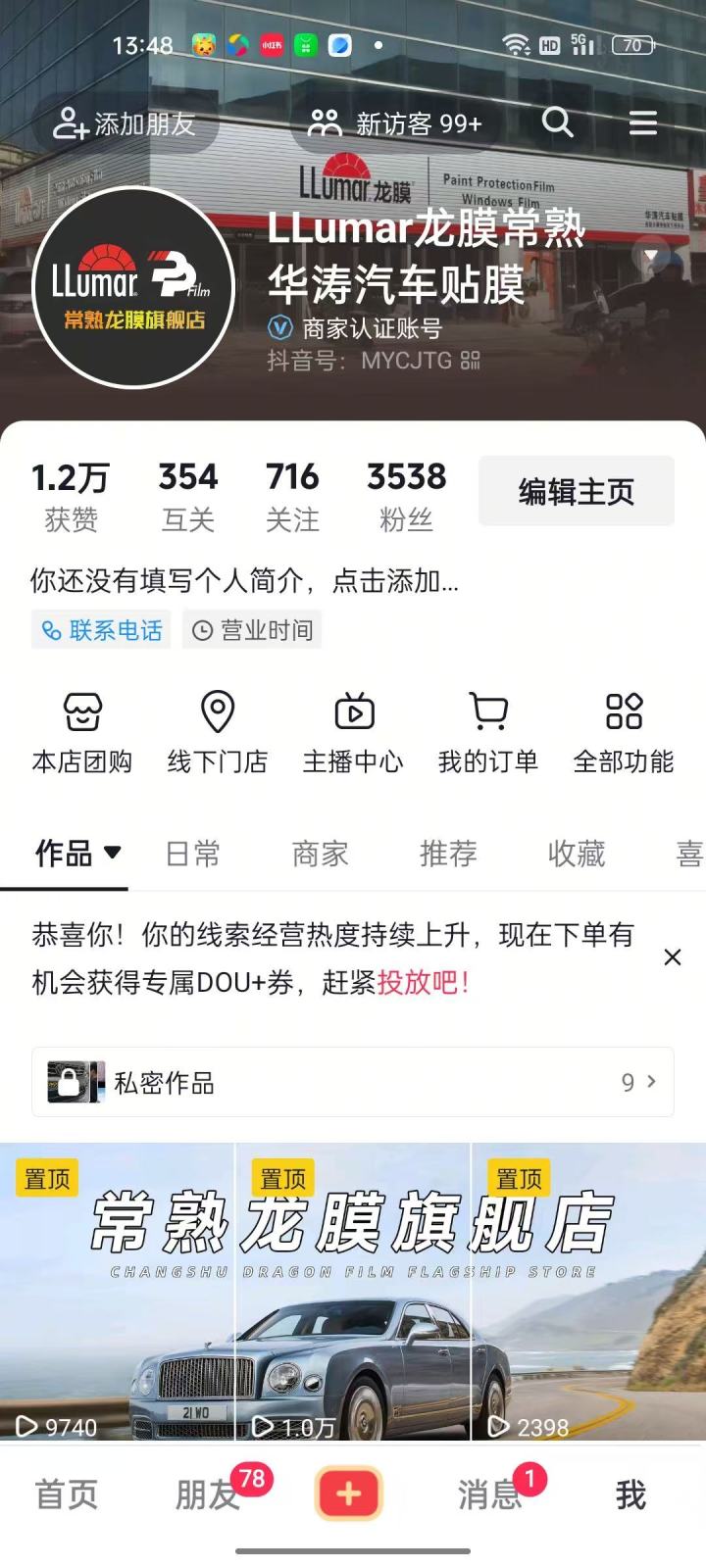This screenshot has width=706, height=1568.
Task: Open the 联系电话 chip
Action: (x=101, y=630)
